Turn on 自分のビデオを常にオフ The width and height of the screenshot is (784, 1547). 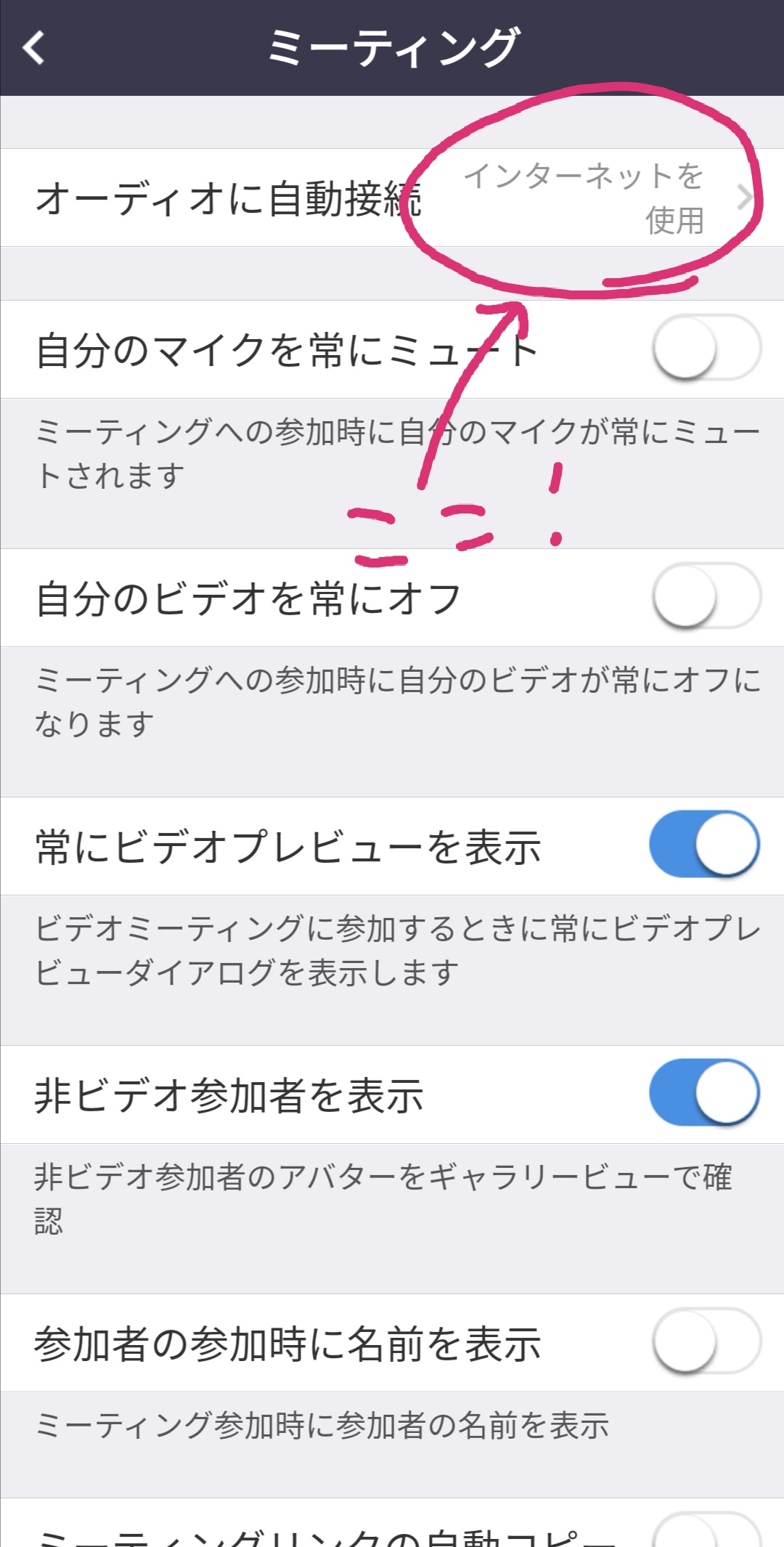(706, 596)
